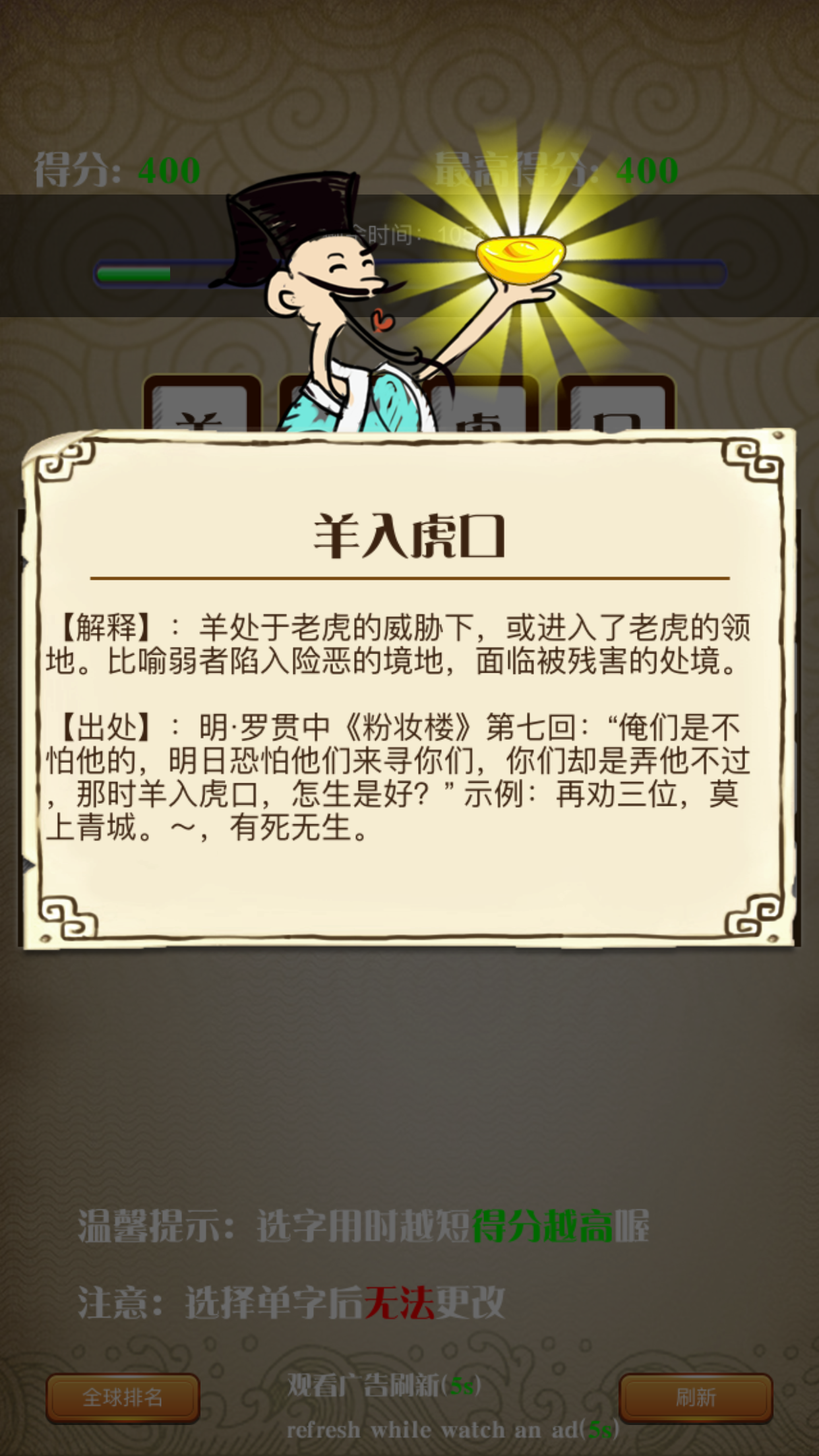Open the 全球排名 global ranking button
The width and height of the screenshot is (819, 1456).
(123, 1397)
